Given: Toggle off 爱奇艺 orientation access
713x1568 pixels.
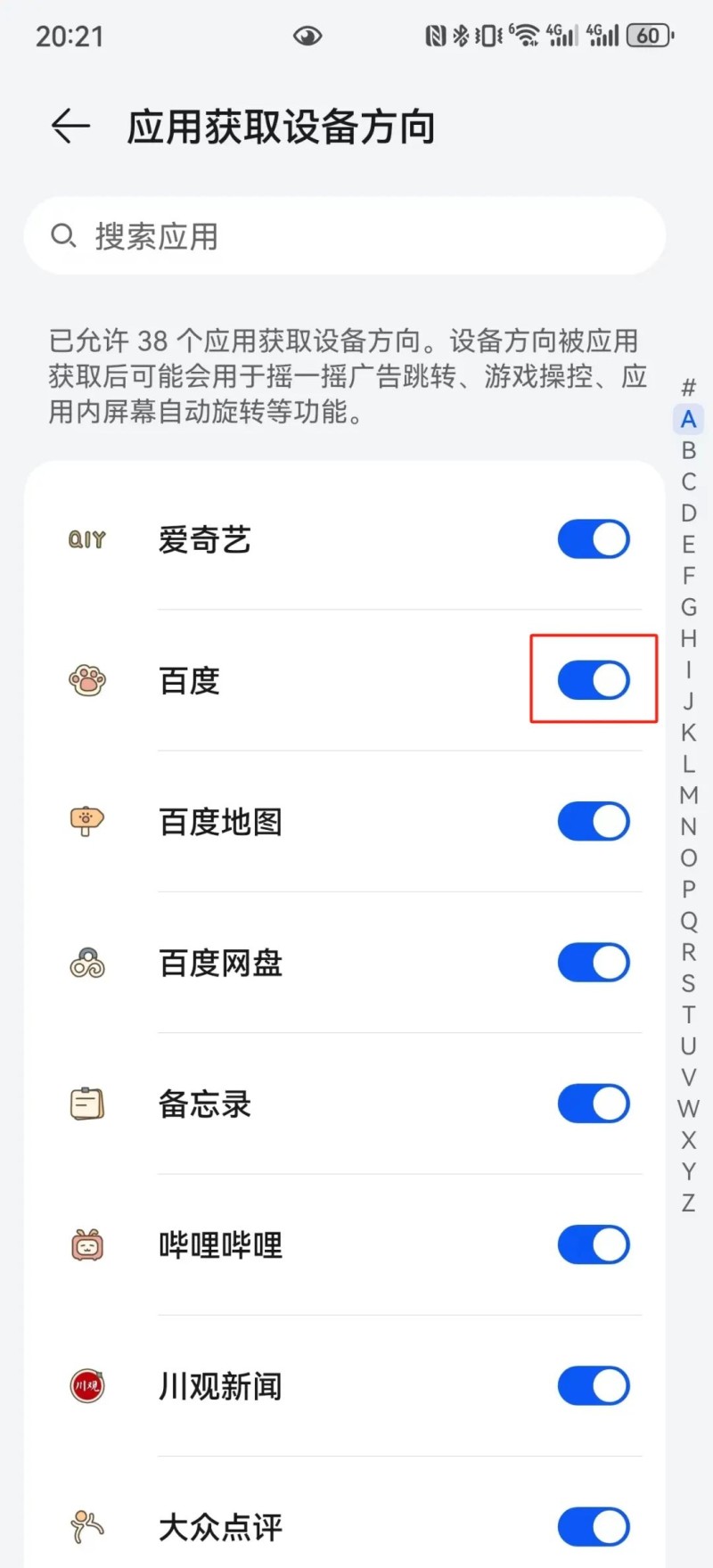Looking at the screenshot, I should pyautogui.click(x=594, y=539).
